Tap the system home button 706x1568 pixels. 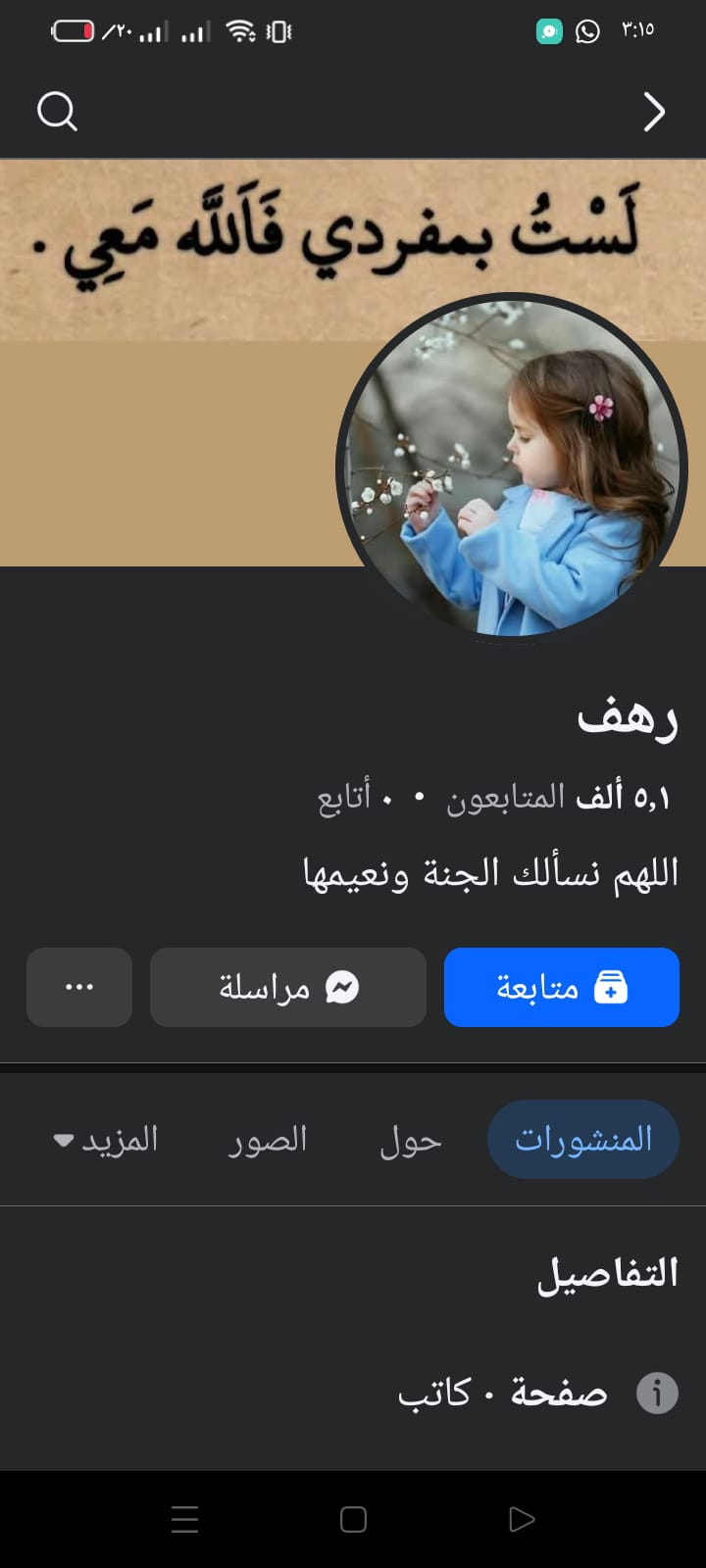(353, 1519)
